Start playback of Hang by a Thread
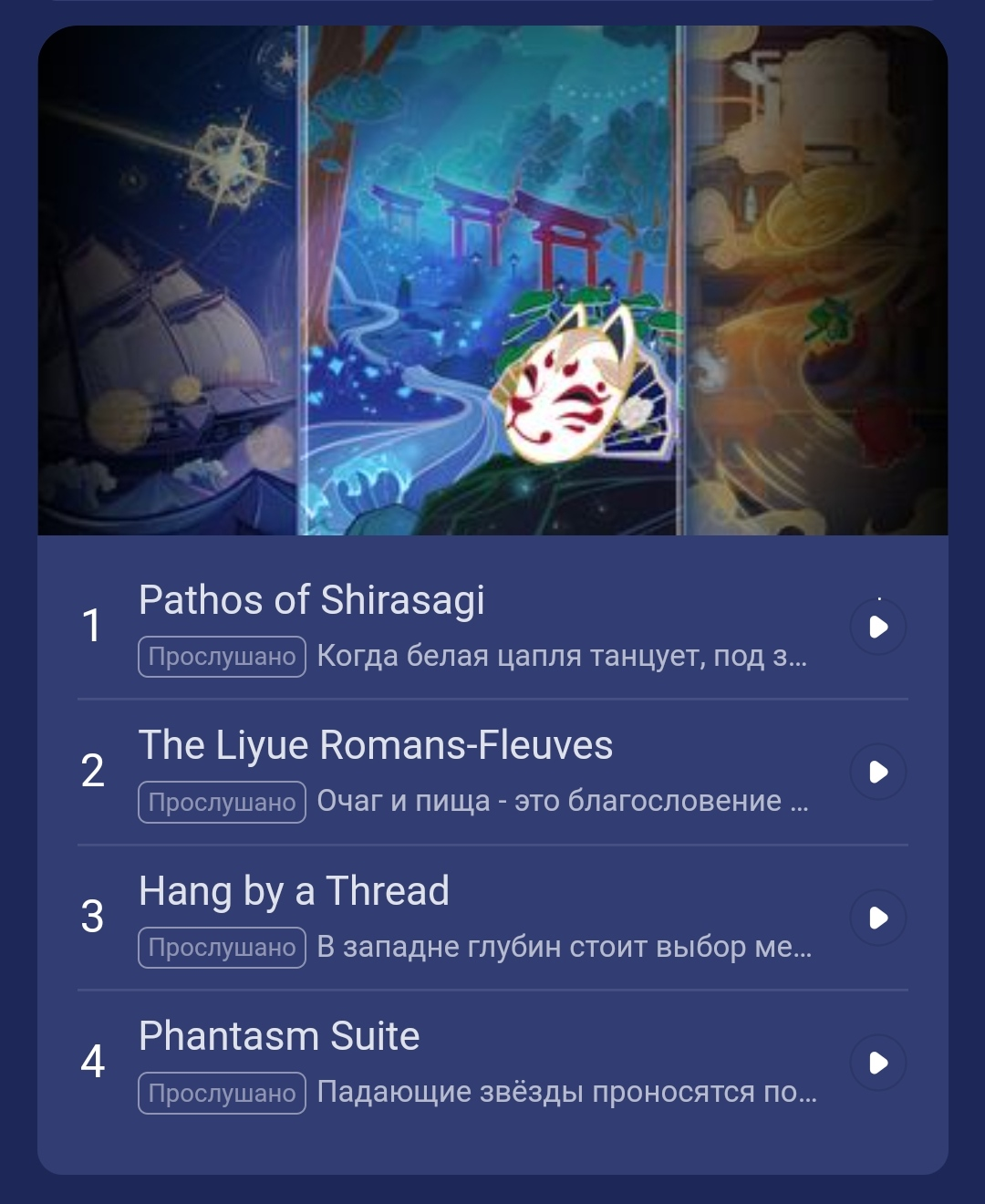This screenshot has width=985, height=1204. point(877,918)
